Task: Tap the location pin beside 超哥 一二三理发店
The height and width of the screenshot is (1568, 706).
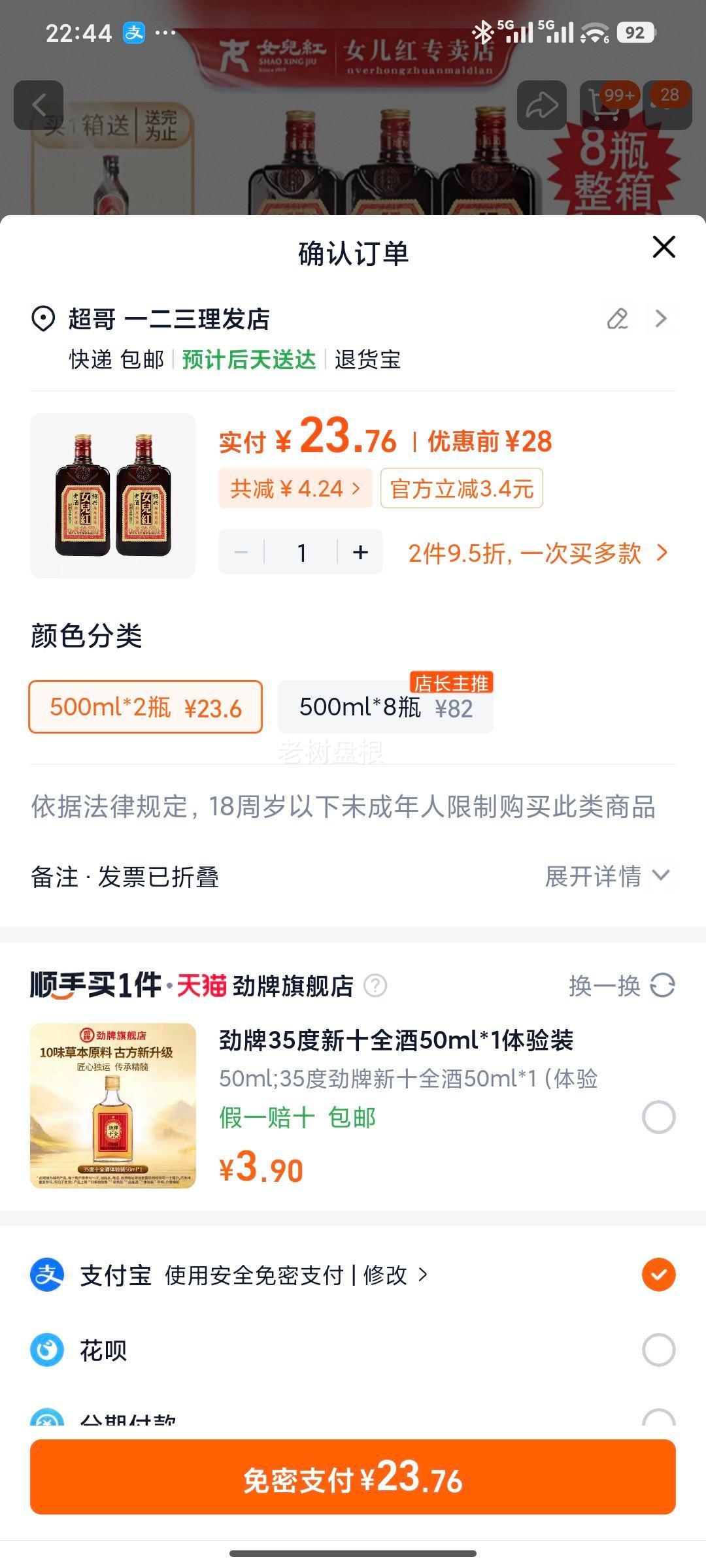Action: click(x=42, y=319)
